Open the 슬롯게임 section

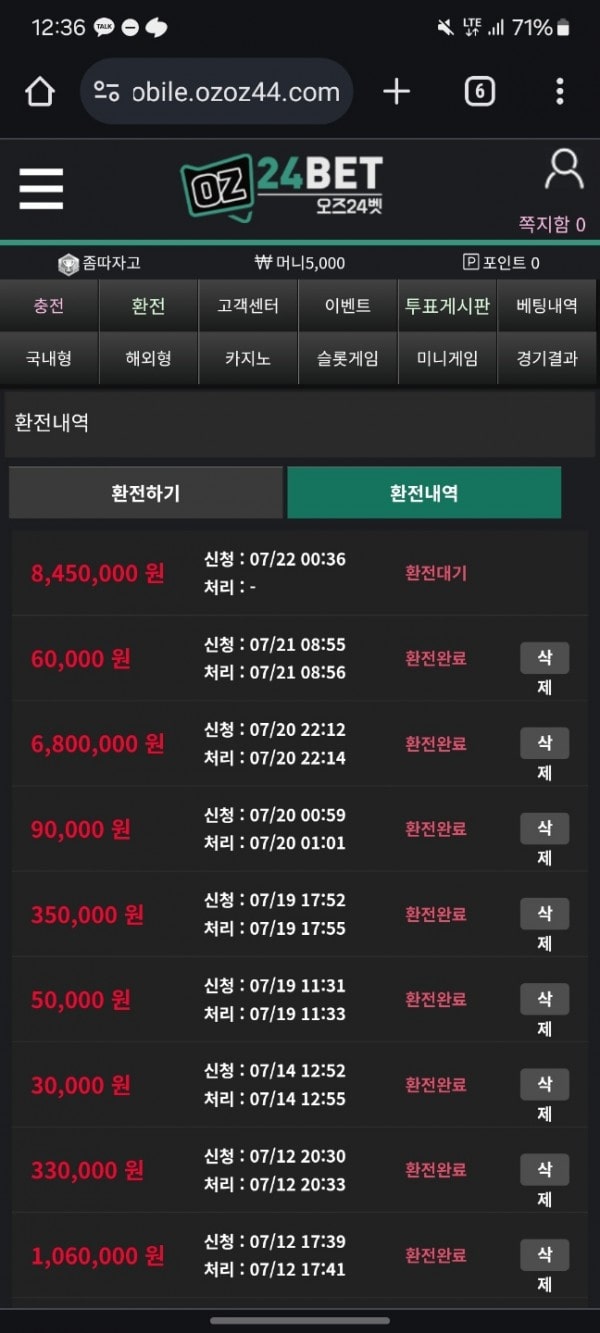348,358
